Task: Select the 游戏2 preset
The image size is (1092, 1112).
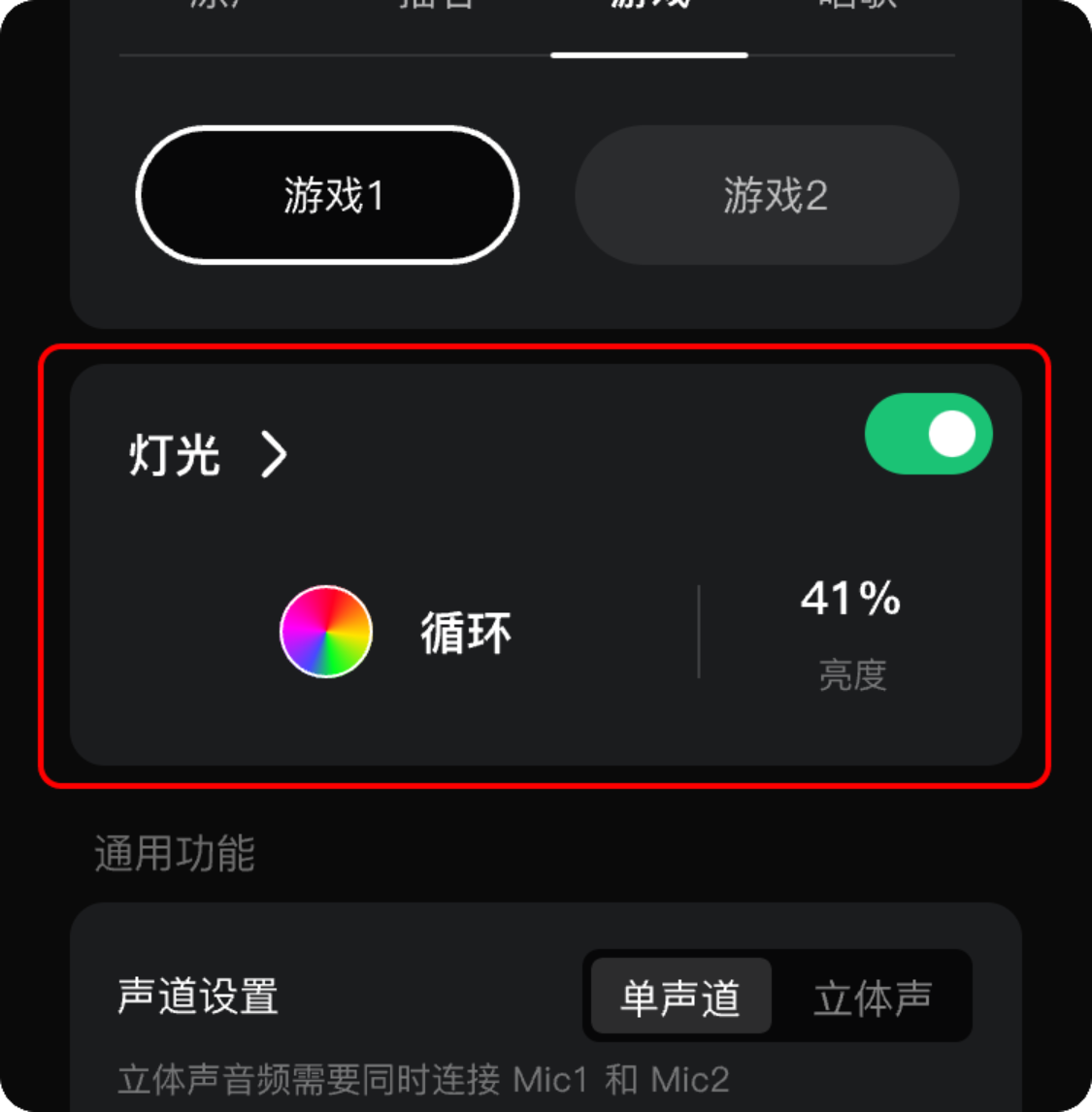Action: tap(767, 195)
